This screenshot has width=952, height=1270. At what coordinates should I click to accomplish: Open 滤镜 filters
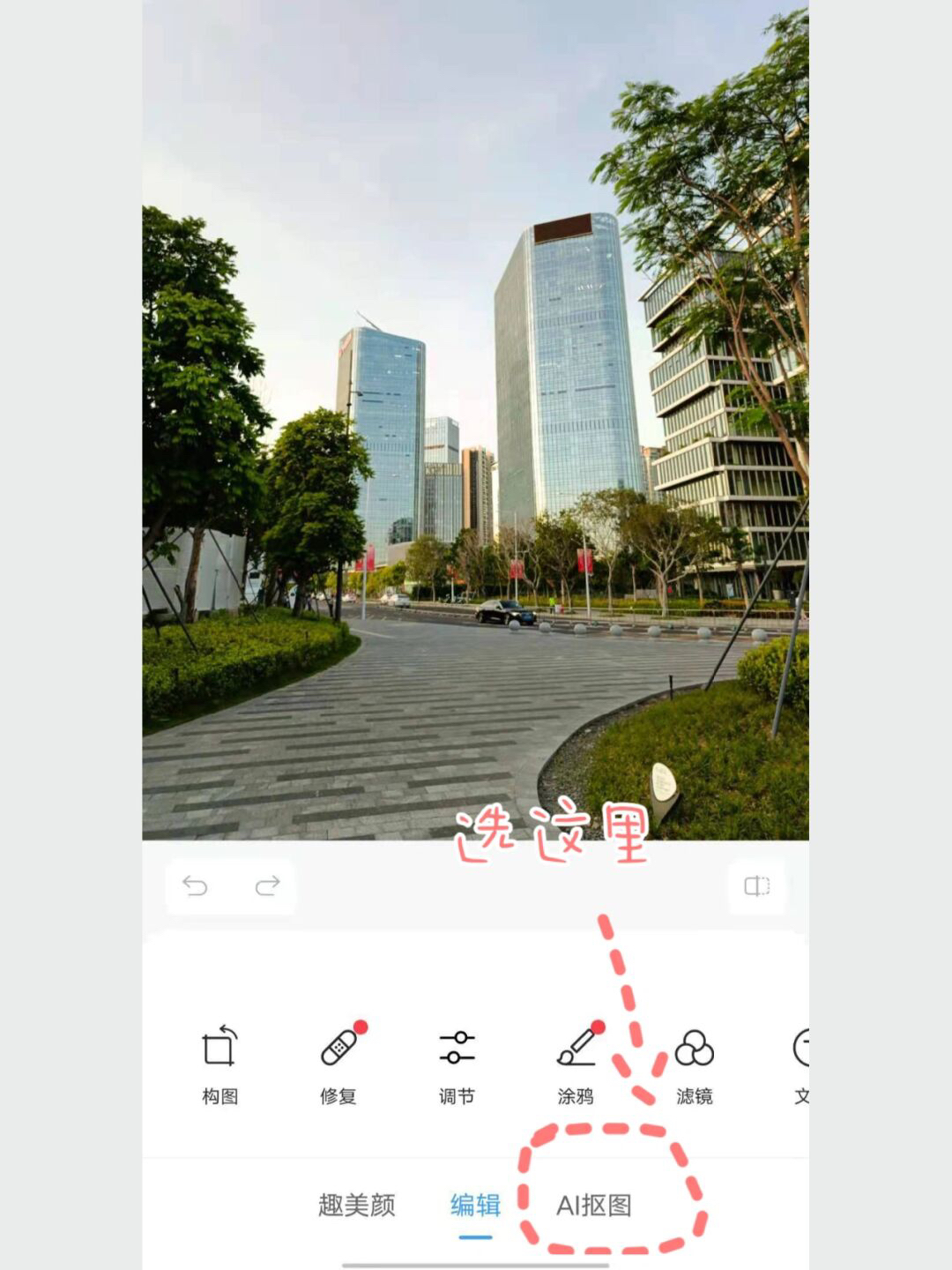tap(694, 1064)
